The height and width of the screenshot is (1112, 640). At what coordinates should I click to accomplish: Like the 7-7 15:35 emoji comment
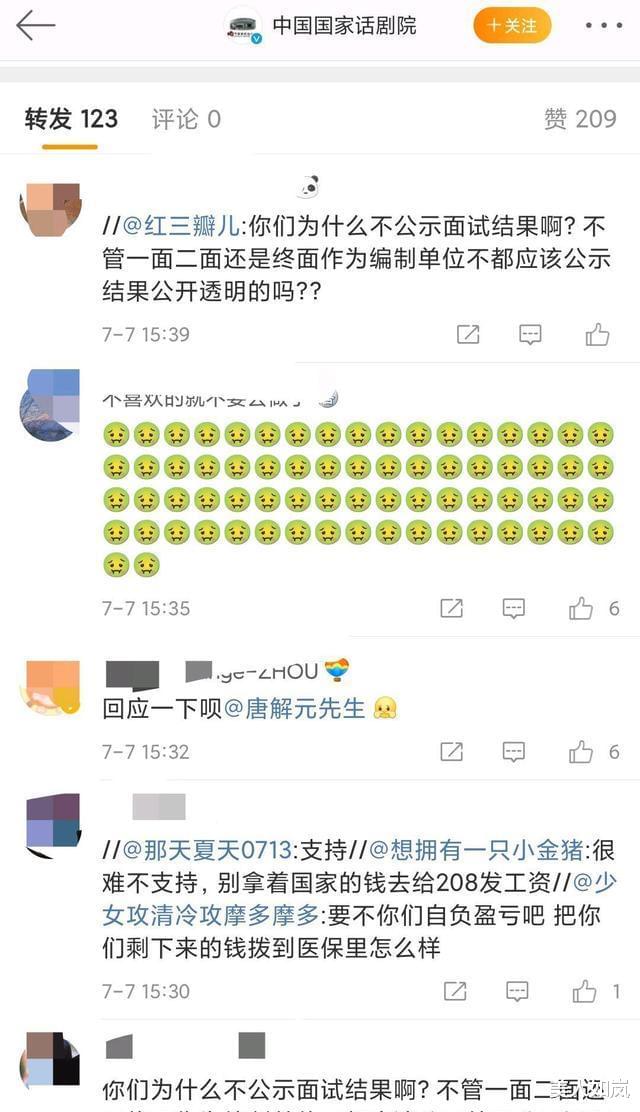[581, 608]
